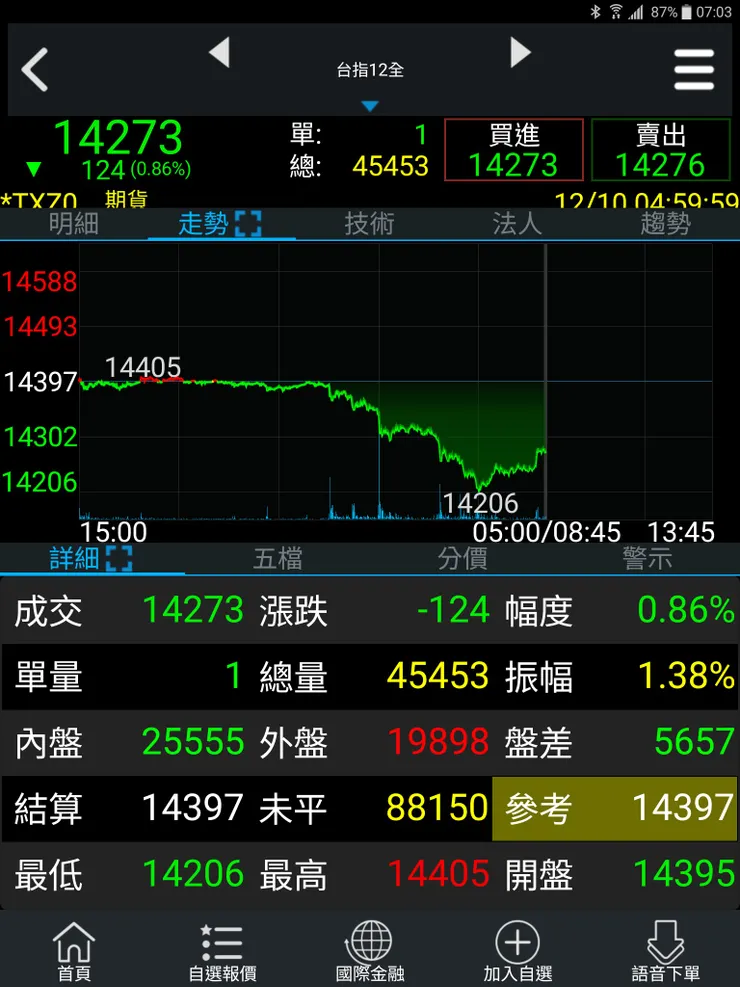Viewport: 740px width, 987px height.
Task: Expand the 台指12全 contract selector
Action: [370, 80]
